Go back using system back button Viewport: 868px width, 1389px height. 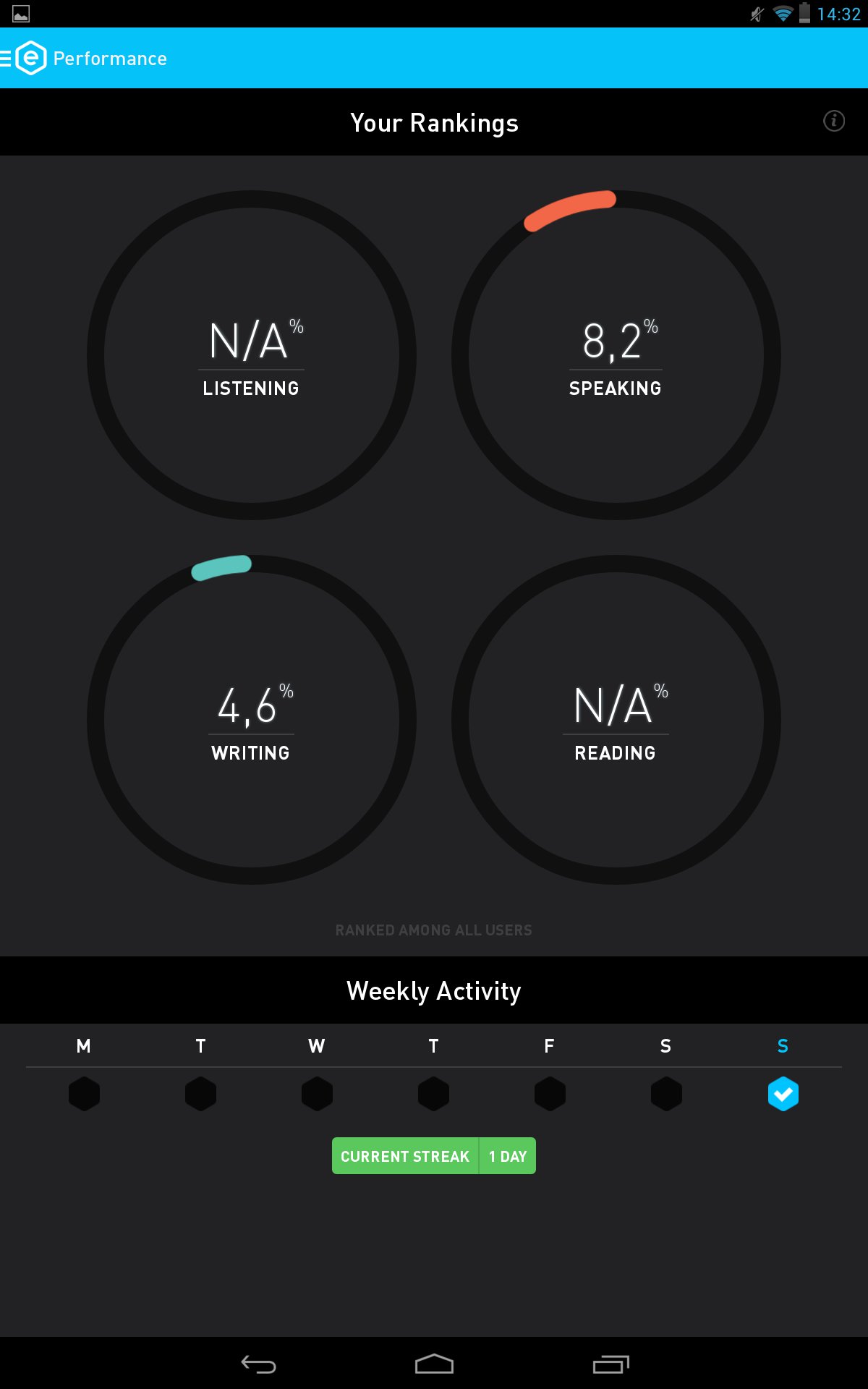[x=258, y=1364]
